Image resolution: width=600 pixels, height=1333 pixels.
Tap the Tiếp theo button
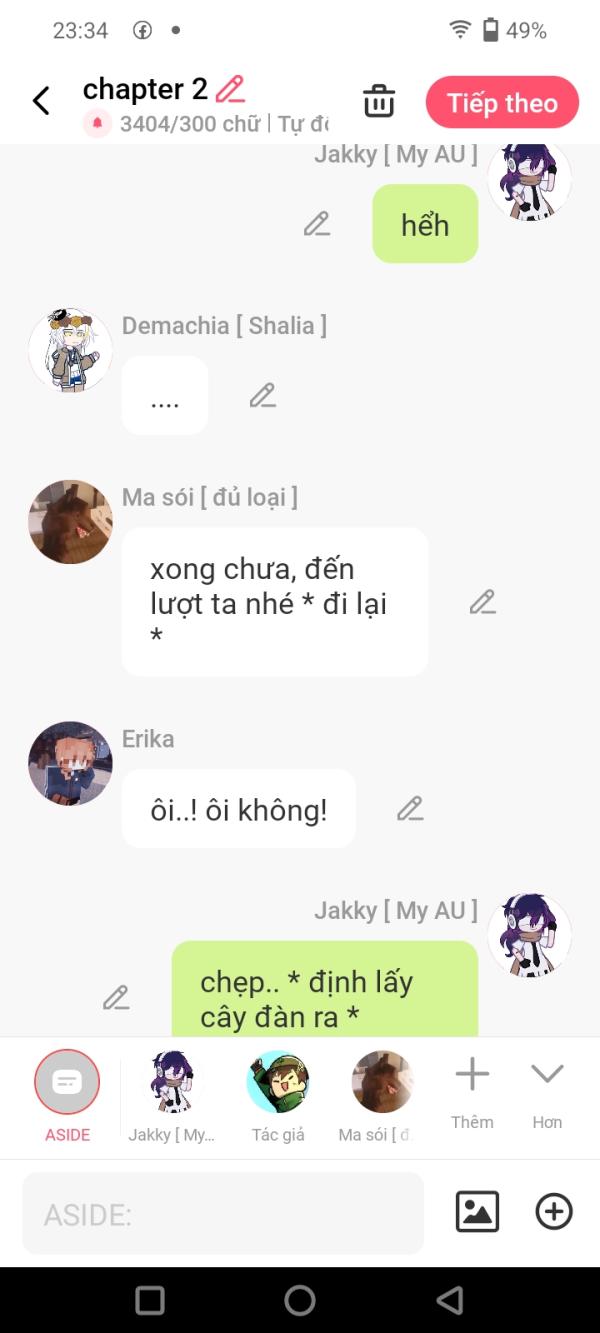coord(502,102)
